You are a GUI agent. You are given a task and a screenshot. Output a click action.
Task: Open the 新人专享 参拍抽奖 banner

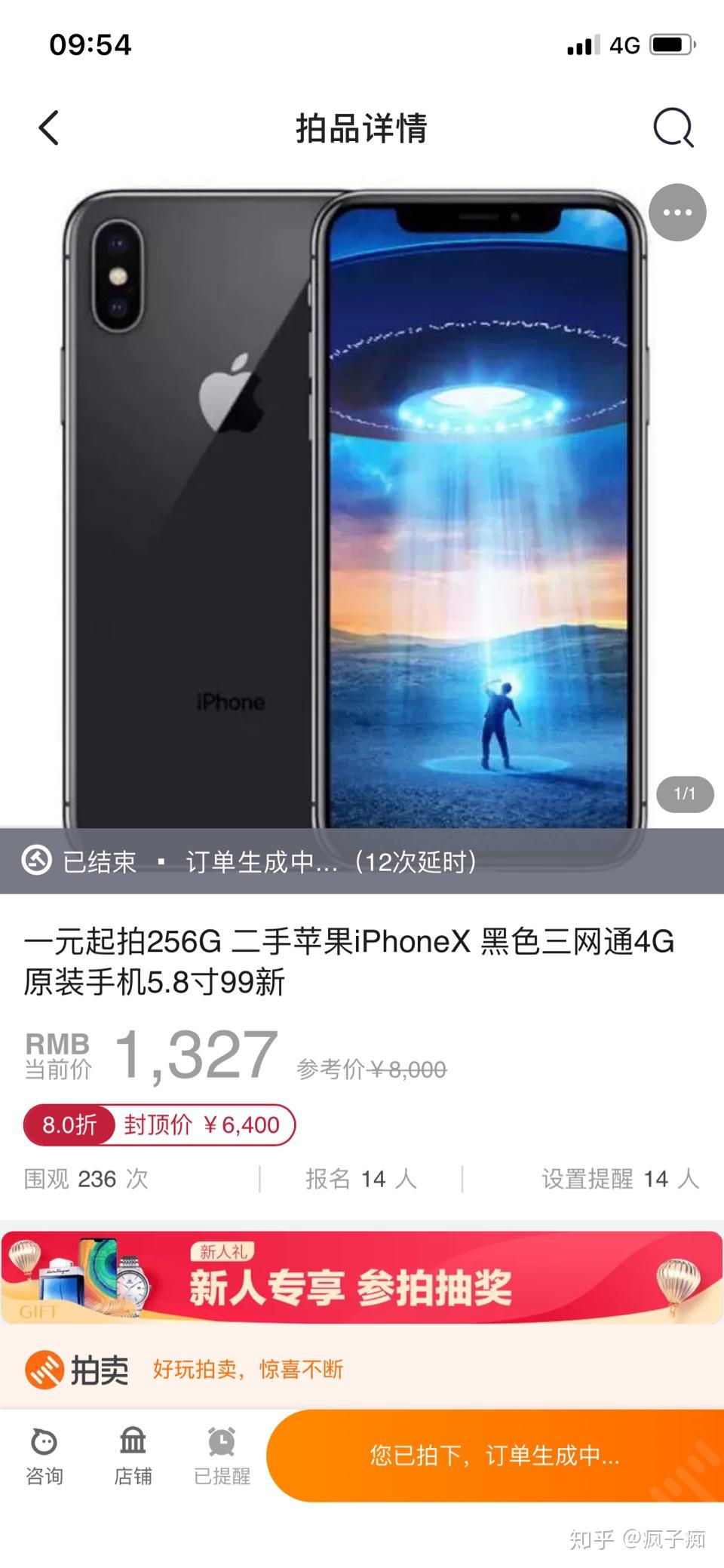(x=362, y=1277)
